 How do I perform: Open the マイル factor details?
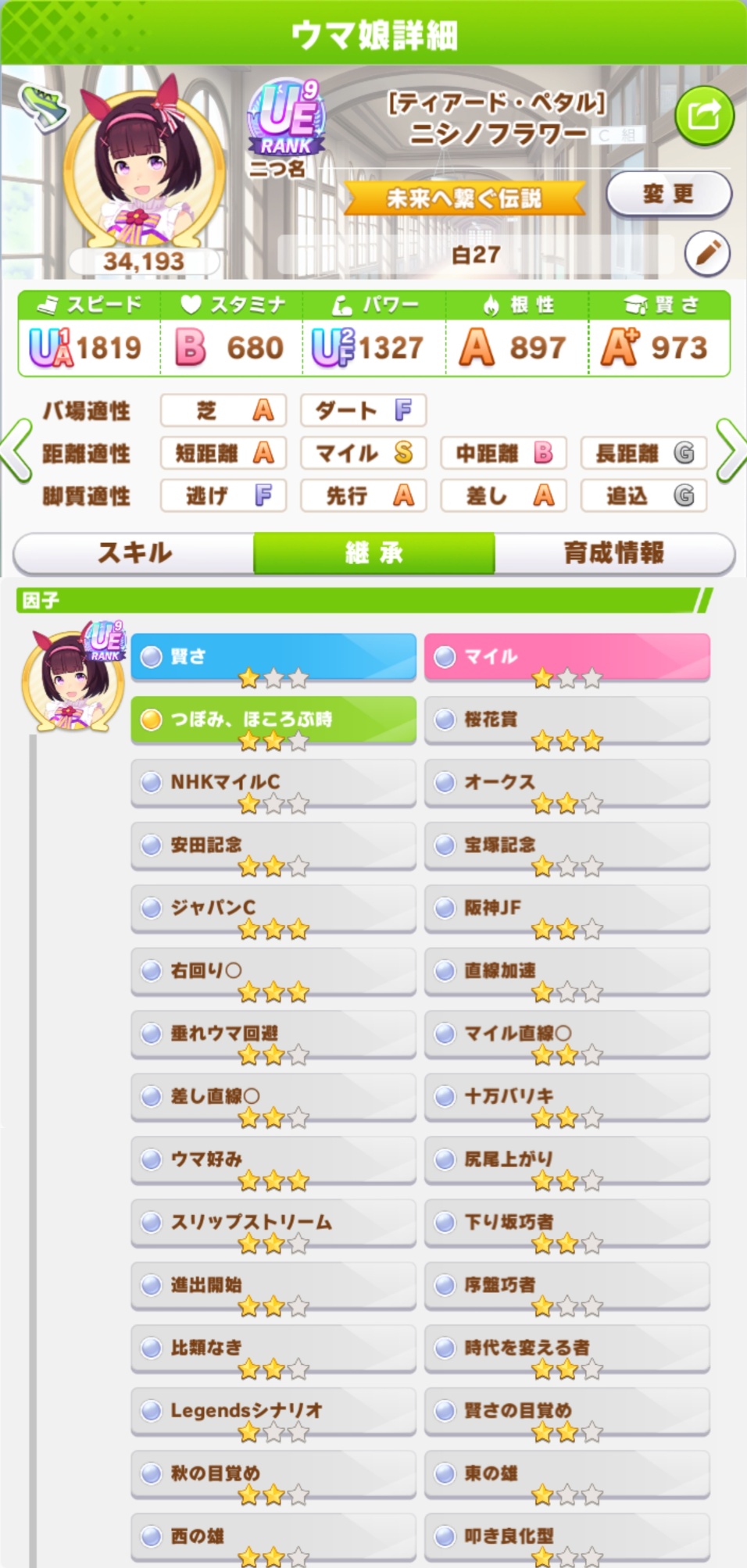coord(567,656)
